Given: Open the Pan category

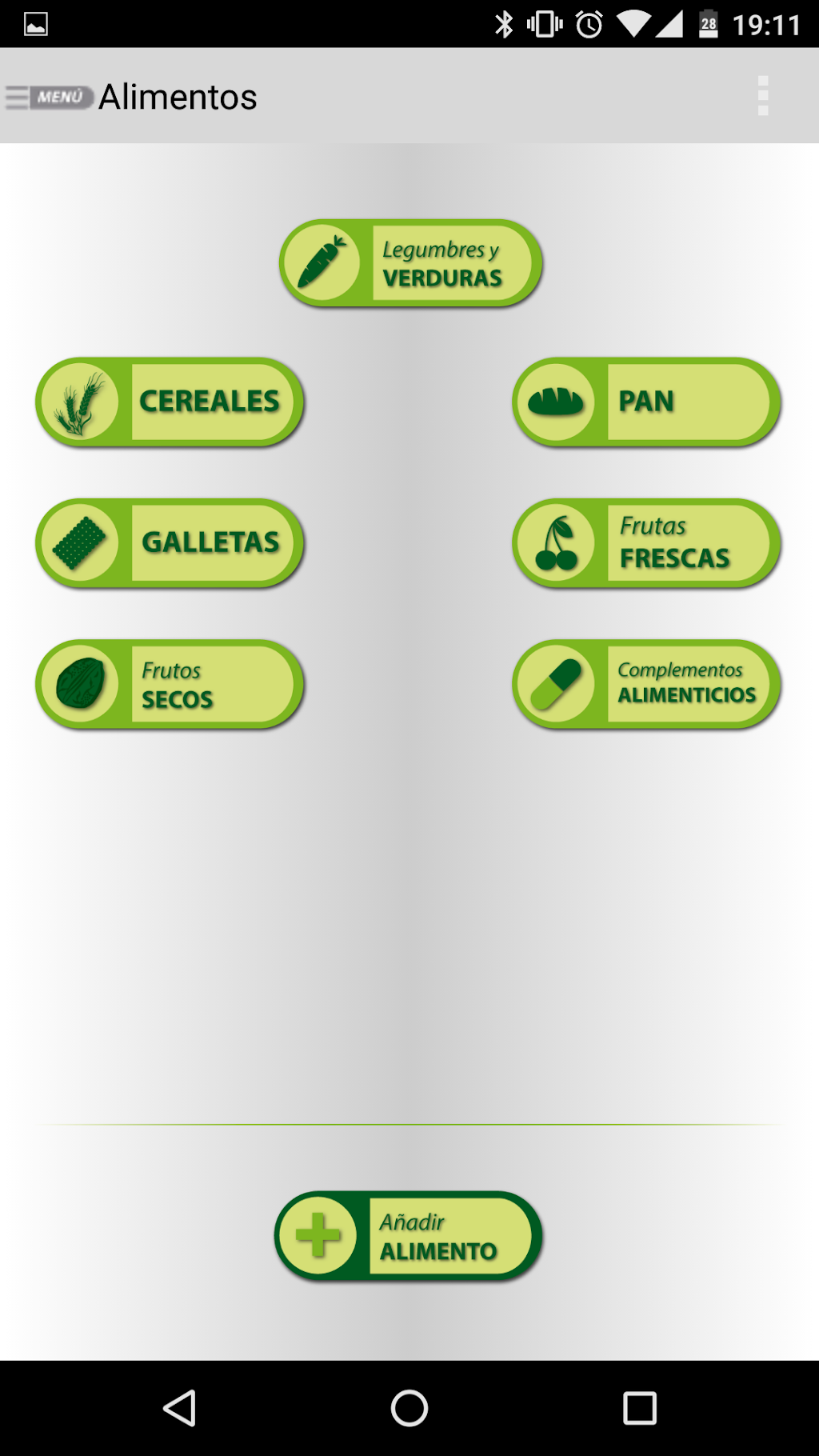Looking at the screenshot, I should click(x=646, y=402).
